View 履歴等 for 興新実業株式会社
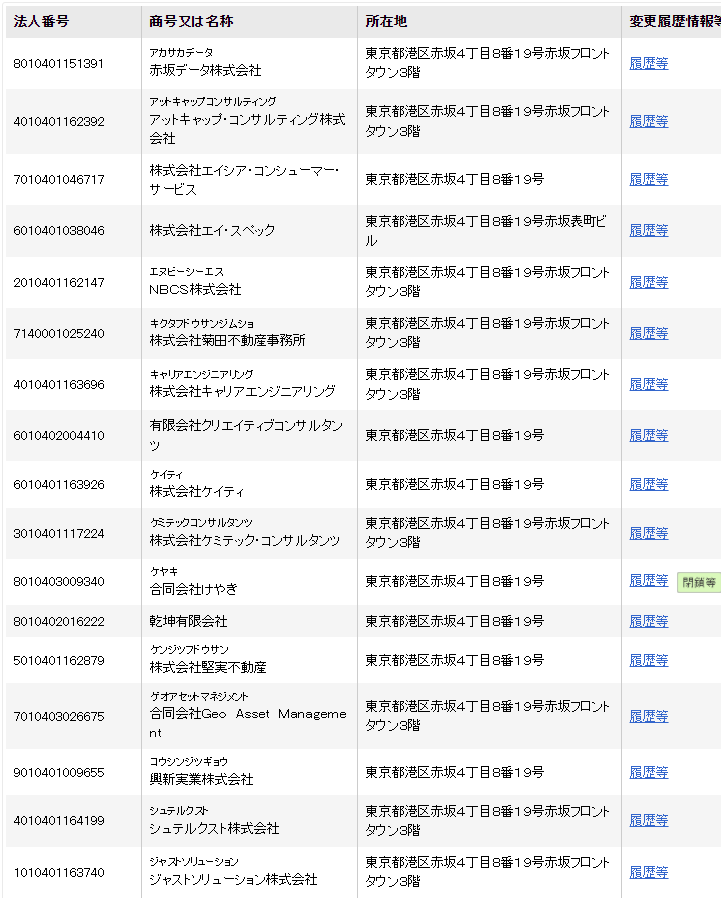 click(x=648, y=772)
